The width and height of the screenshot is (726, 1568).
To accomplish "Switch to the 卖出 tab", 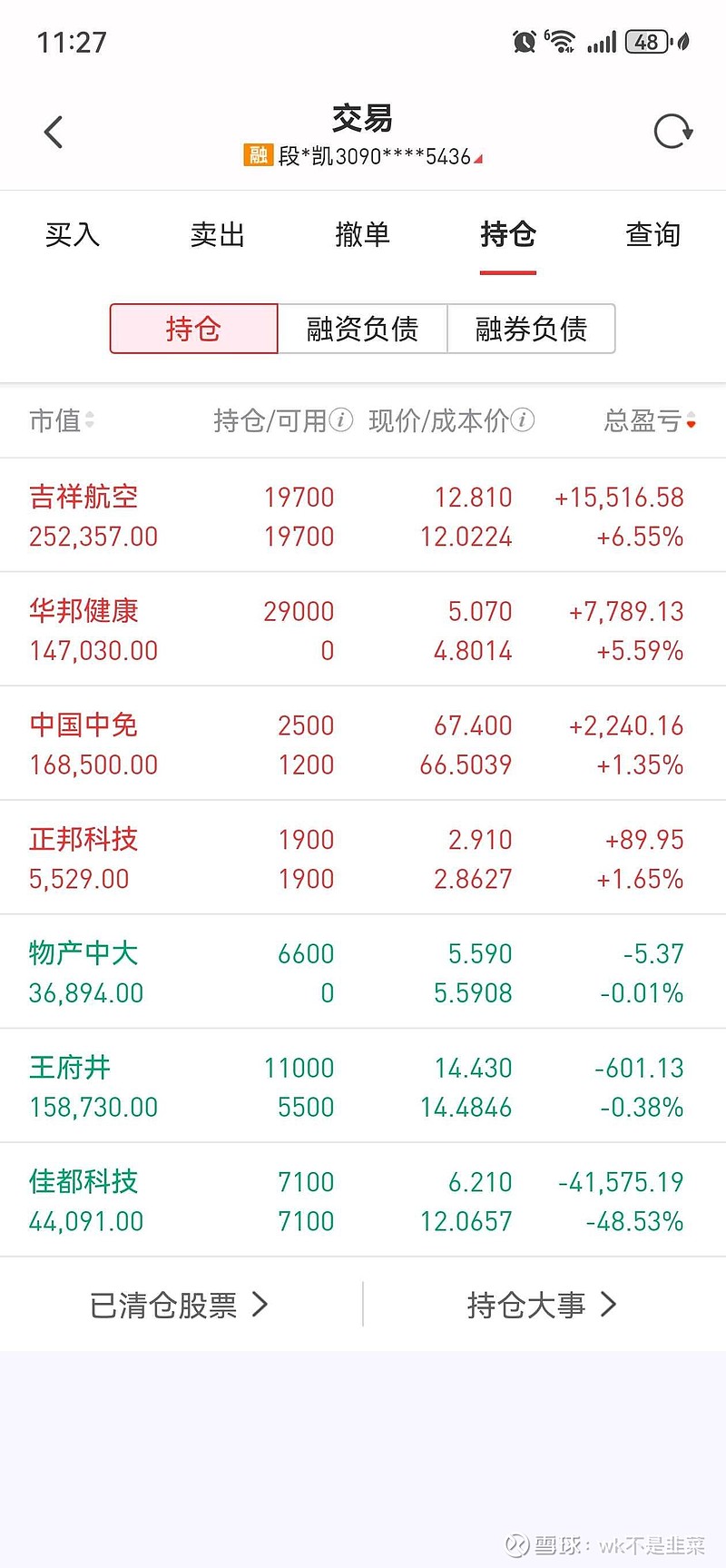I will (x=218, y=235).
